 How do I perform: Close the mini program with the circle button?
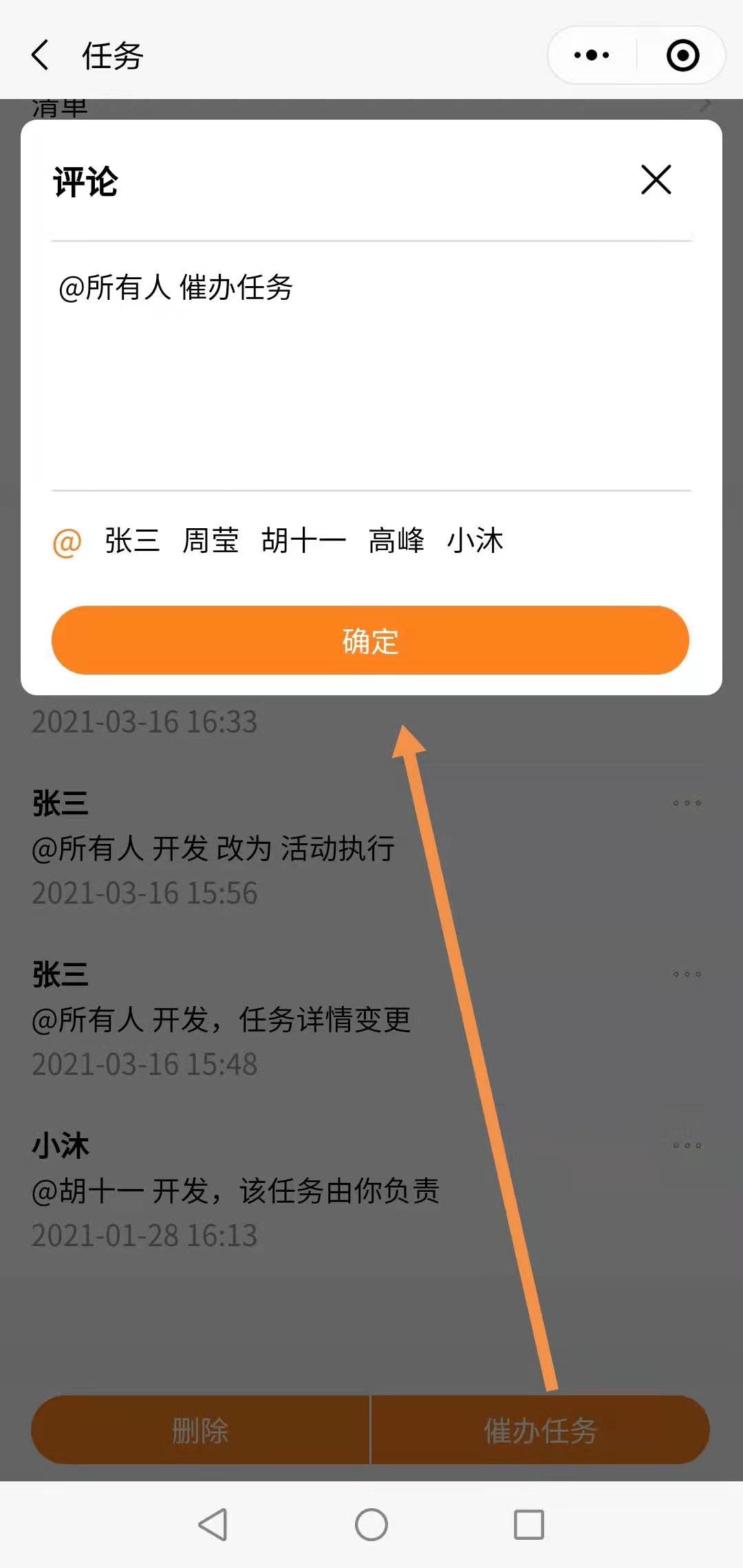click(x=682, y=55)
